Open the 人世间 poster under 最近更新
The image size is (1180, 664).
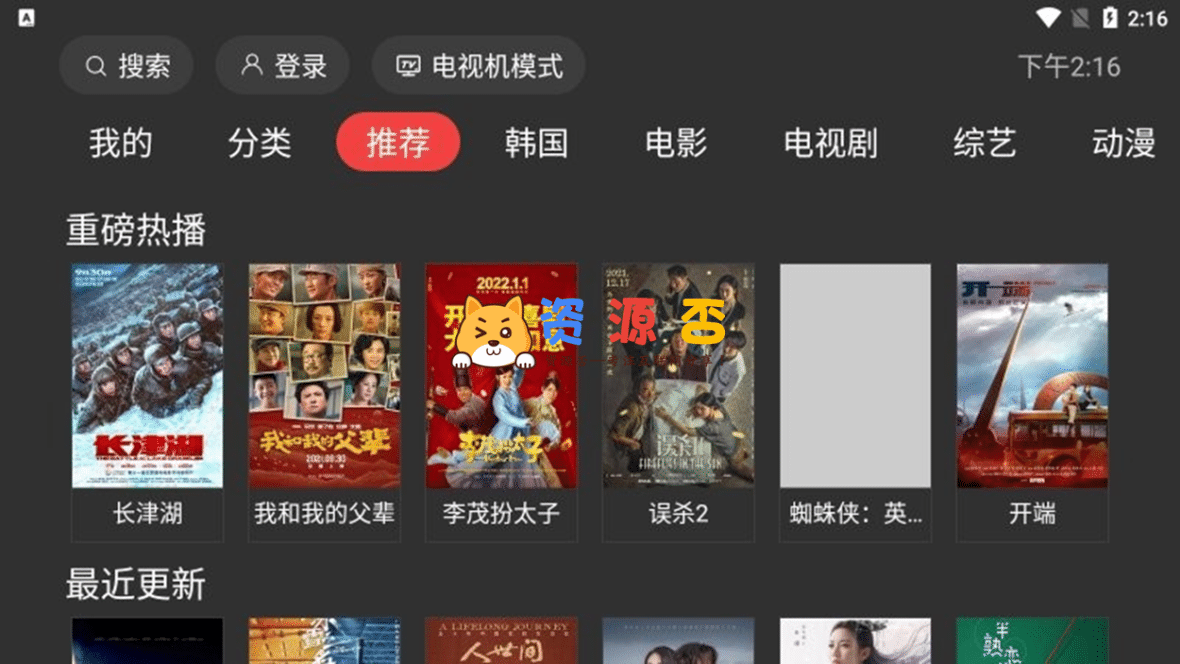click(x=501, y=641)
